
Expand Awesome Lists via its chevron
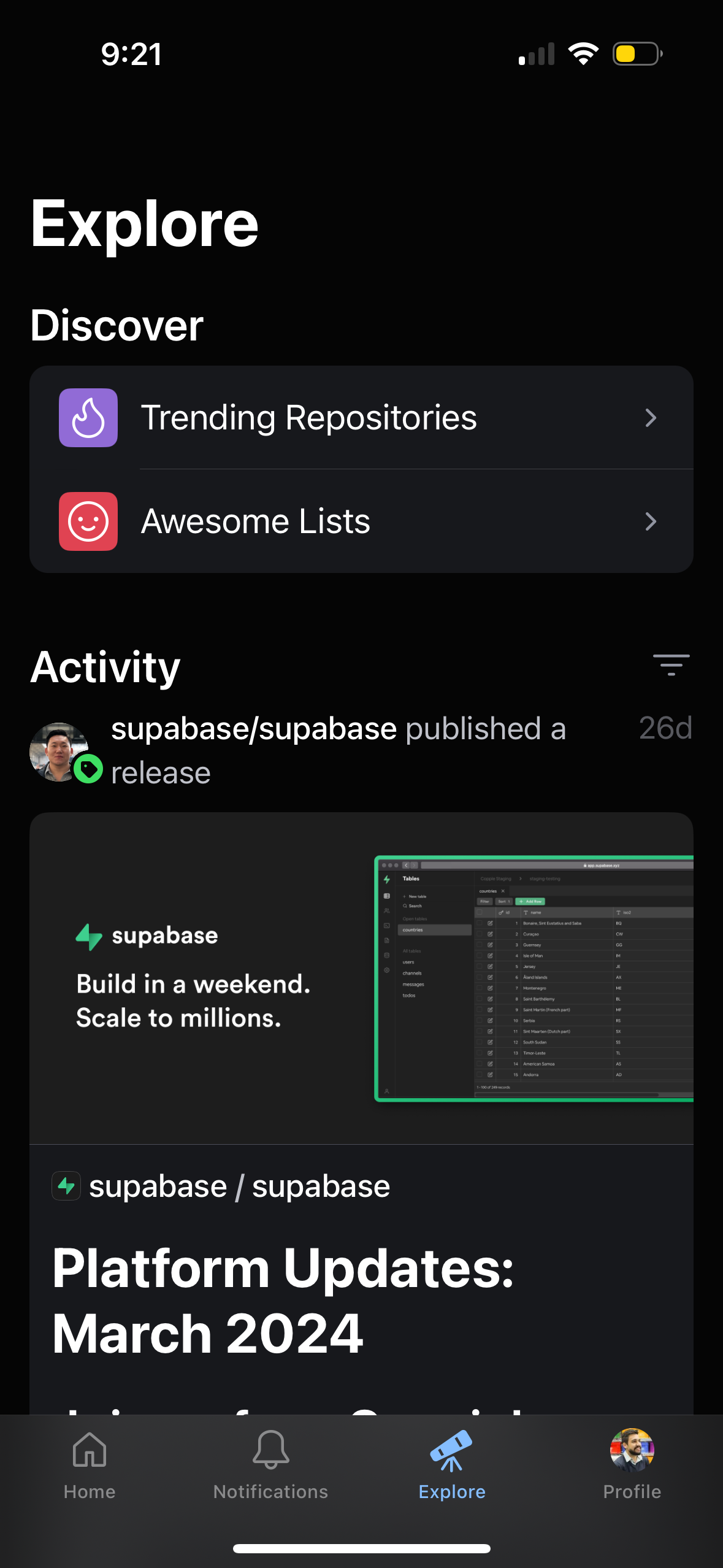(x=652, y=521)
